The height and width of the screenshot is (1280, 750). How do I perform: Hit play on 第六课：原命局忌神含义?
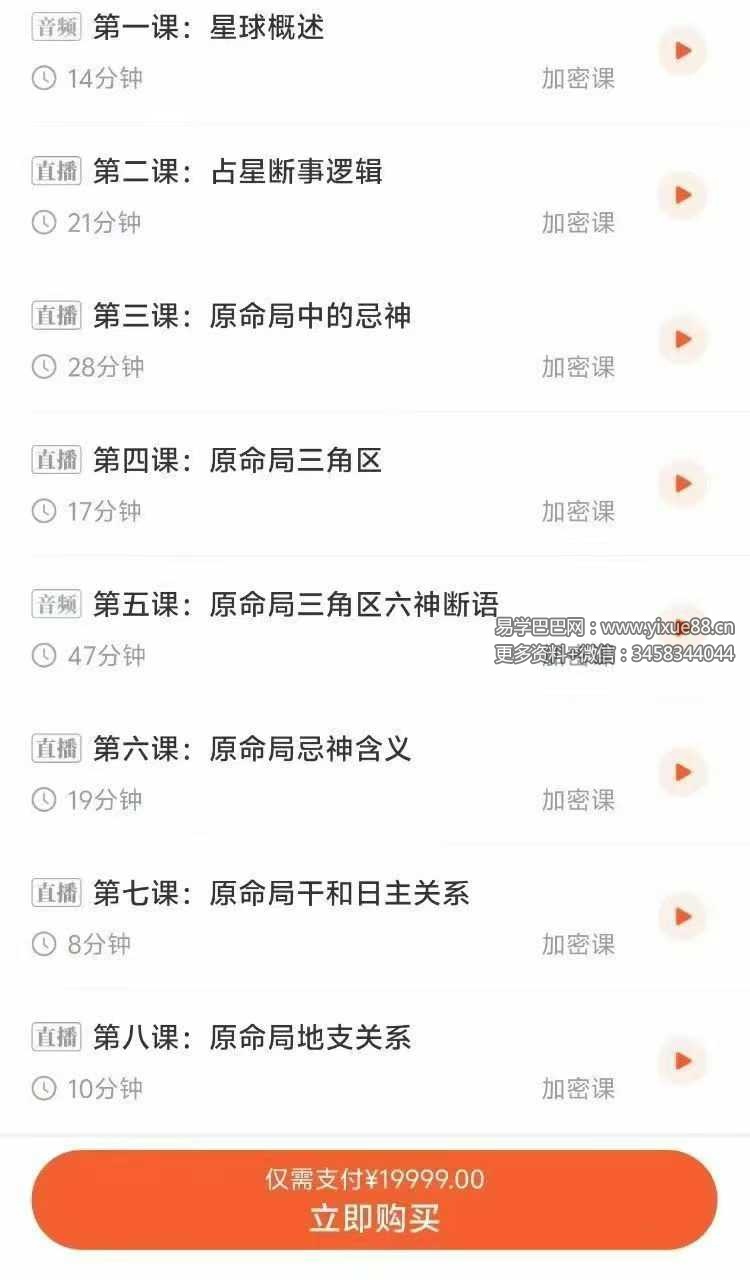click(683, 772)
